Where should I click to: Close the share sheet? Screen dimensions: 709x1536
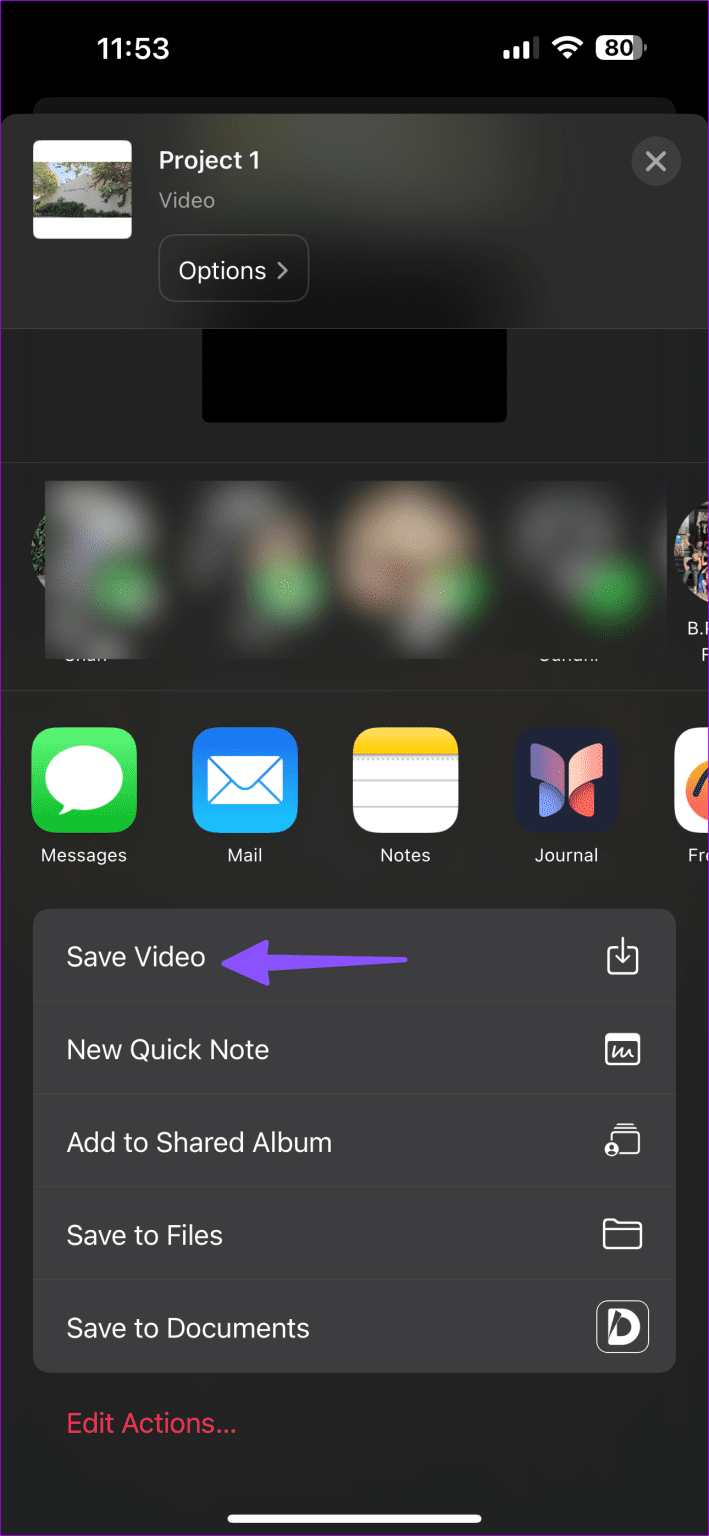(655, 161)
